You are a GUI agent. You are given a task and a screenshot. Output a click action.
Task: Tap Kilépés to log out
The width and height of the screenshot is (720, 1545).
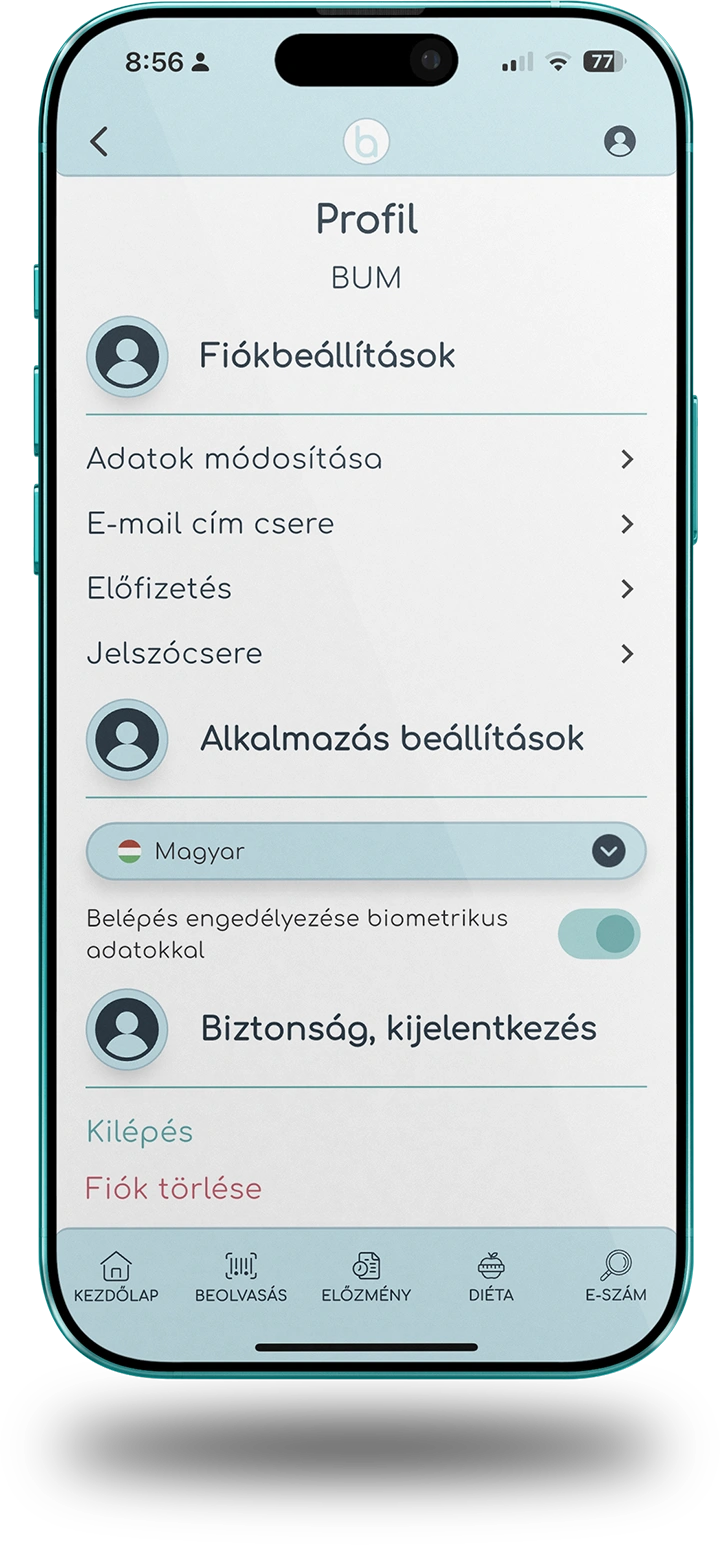tap(140, 1132)
